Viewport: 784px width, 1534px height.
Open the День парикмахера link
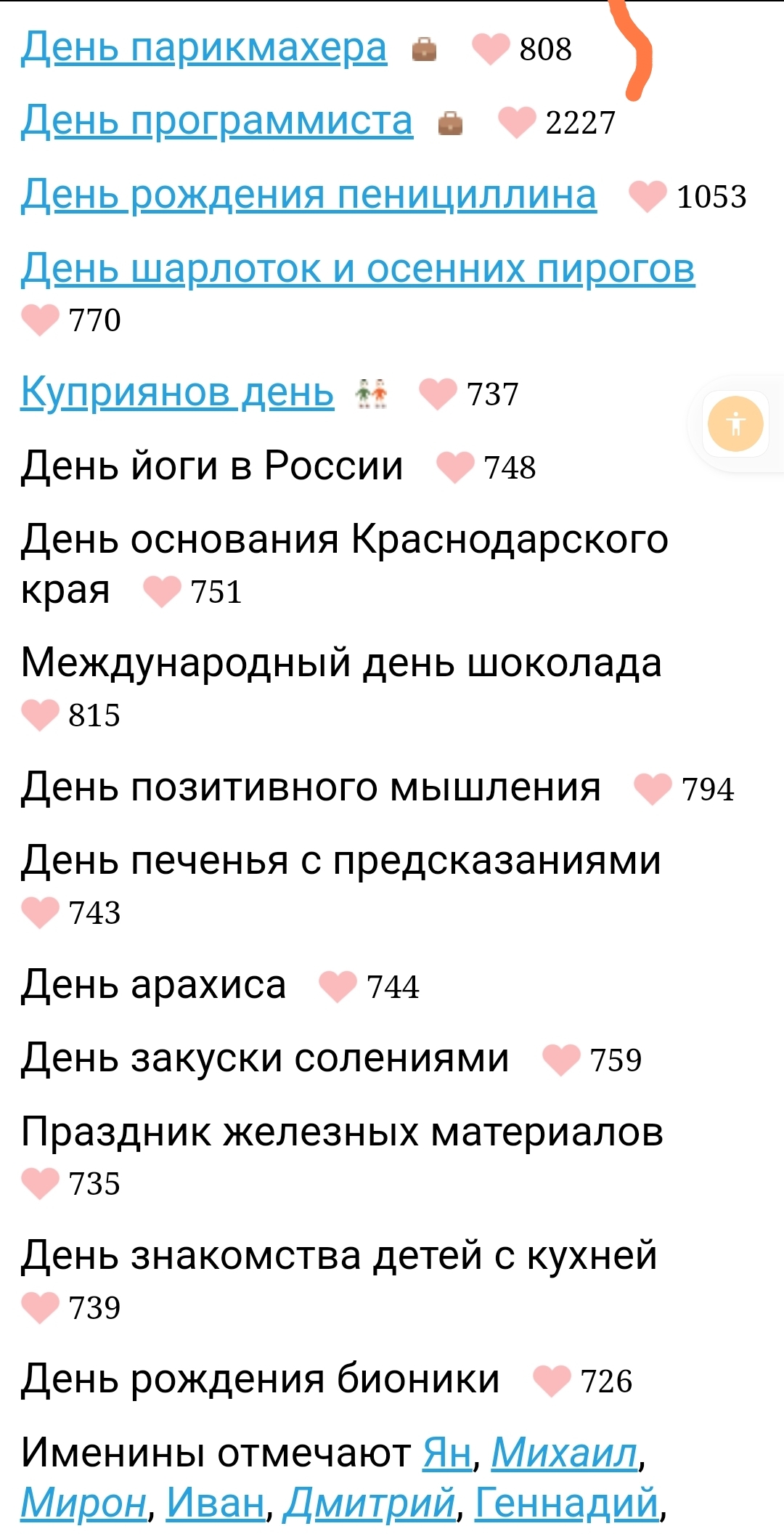point(204,48)
